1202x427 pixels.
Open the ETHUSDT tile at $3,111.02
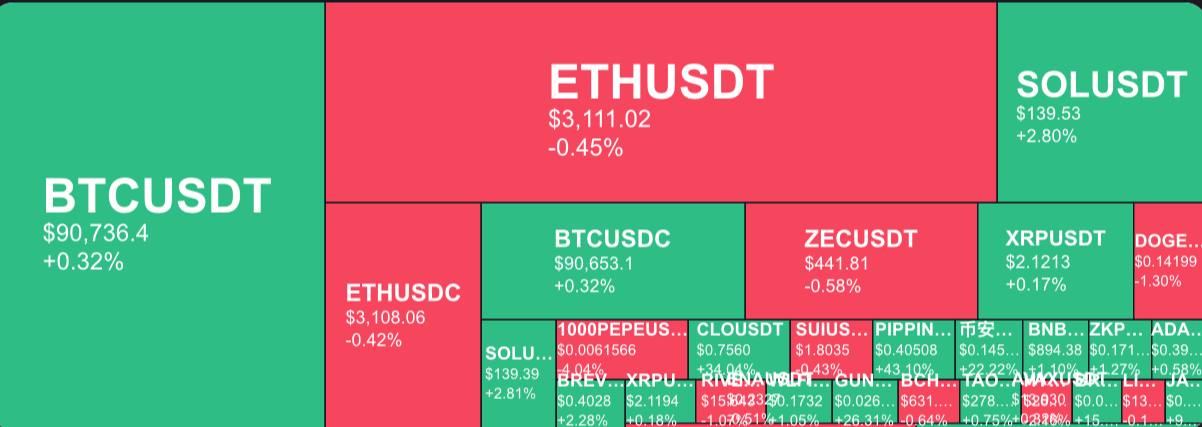(x=660, y=100)
